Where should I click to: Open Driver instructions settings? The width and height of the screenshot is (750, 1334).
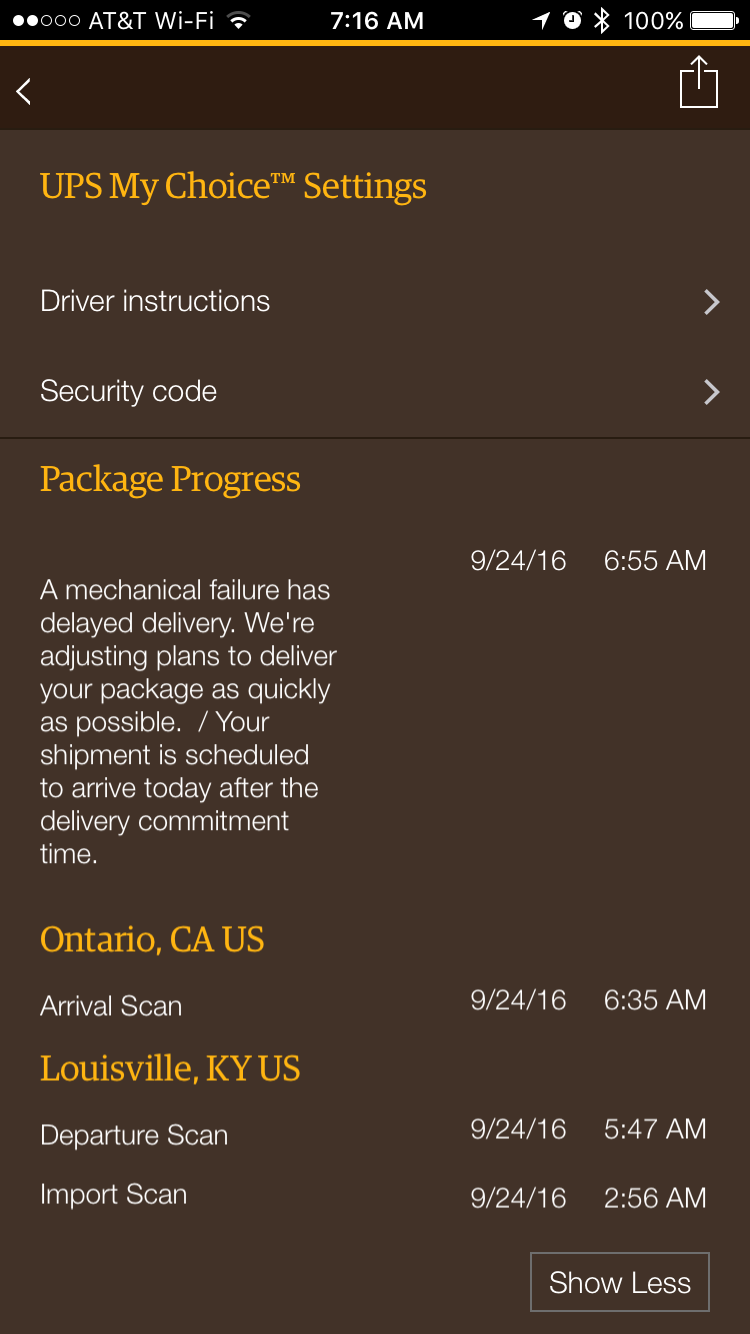(375, 301)
